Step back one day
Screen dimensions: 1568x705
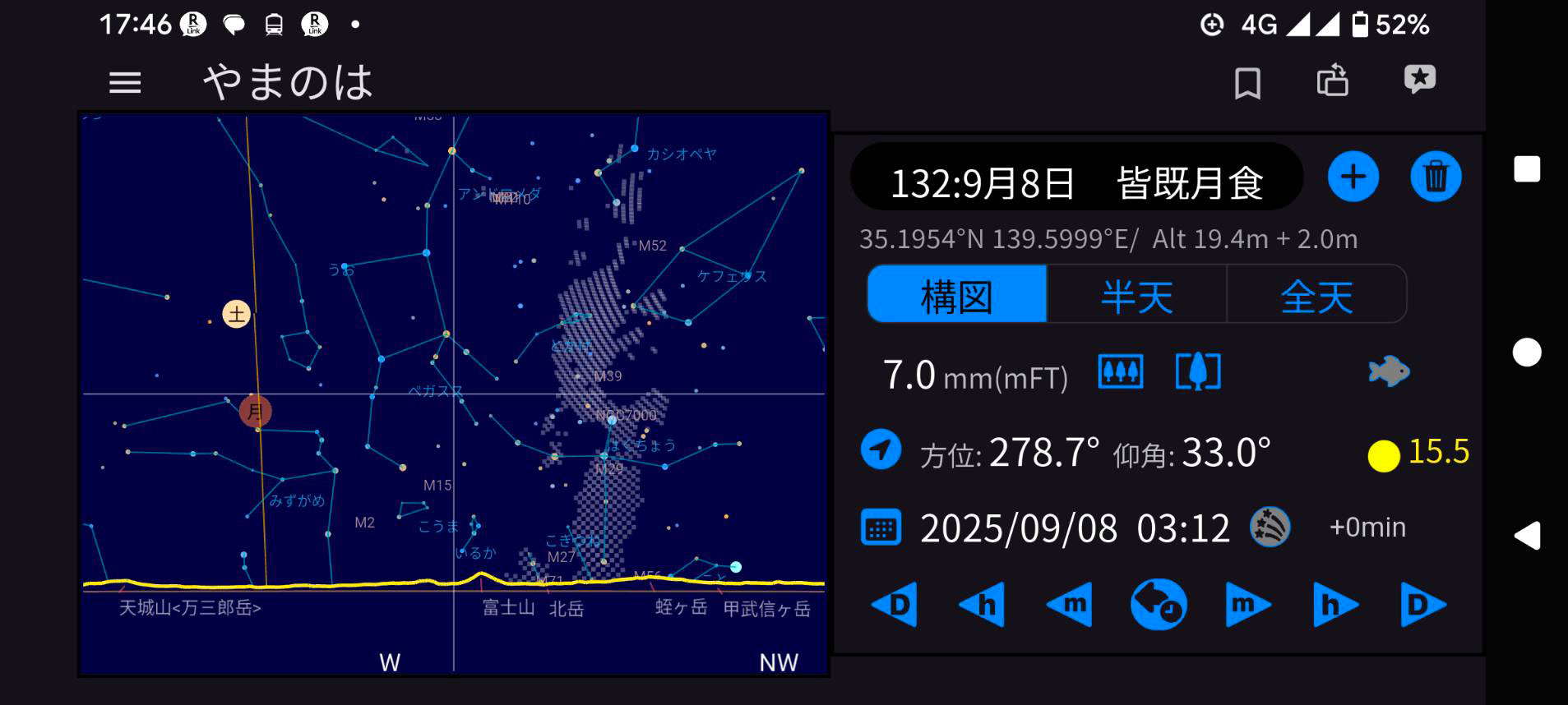(x=895, y=606)
